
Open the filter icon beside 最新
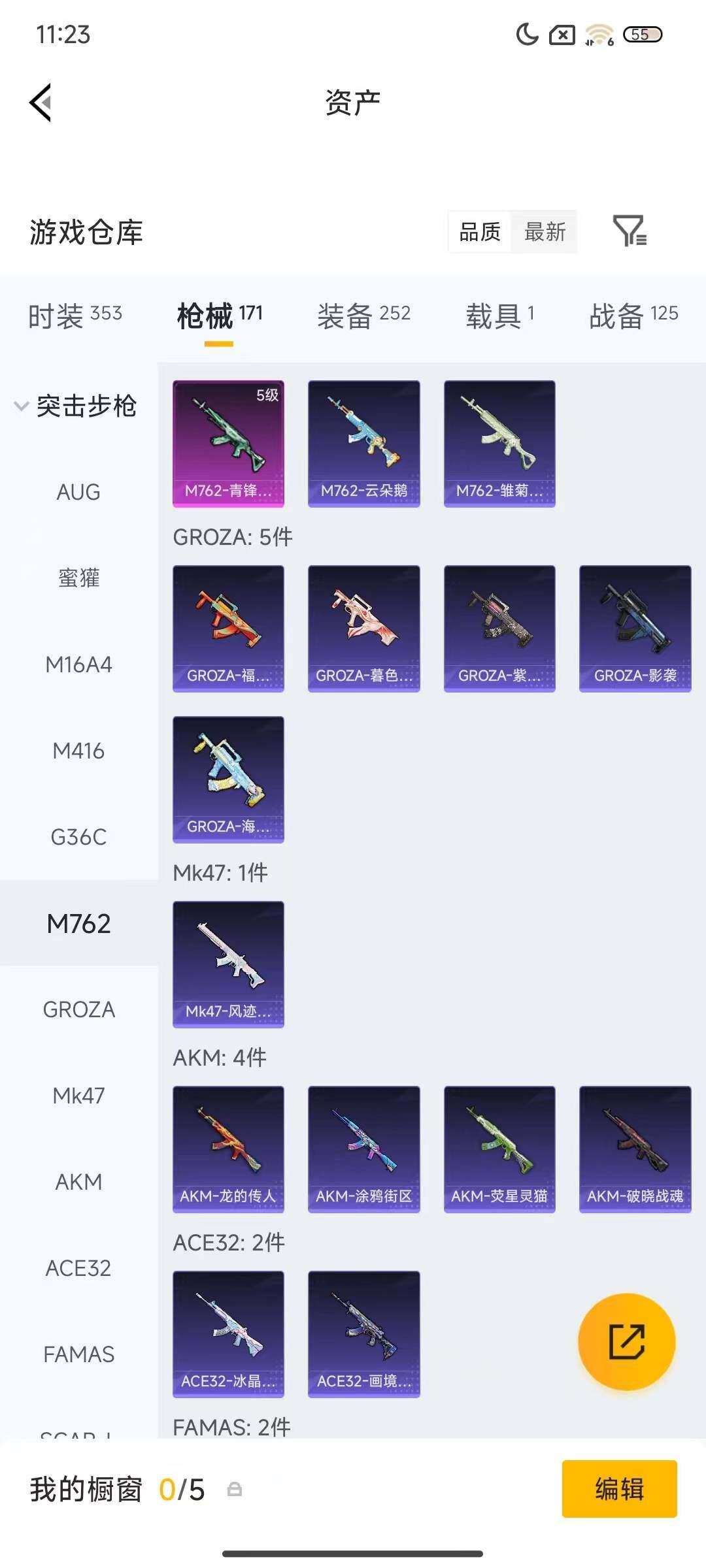(629, 231)
